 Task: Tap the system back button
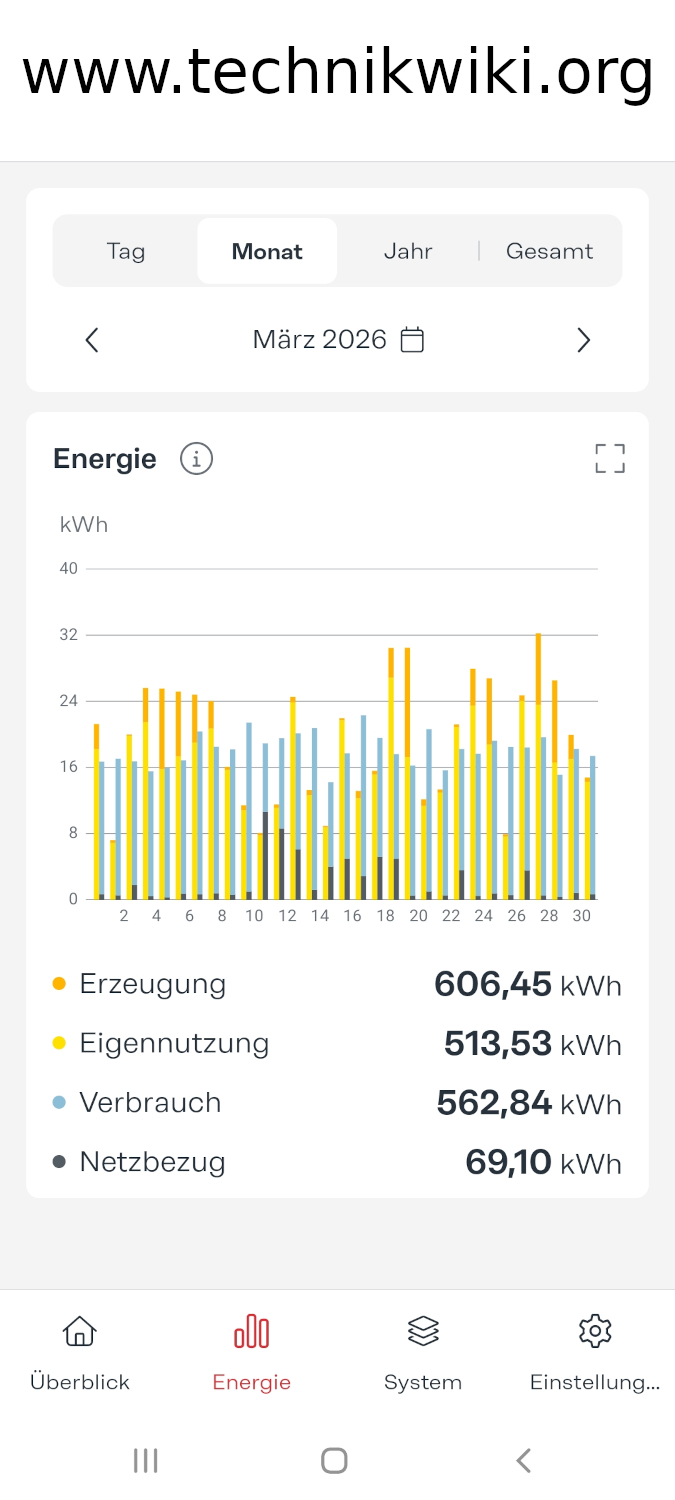tap(523, 1461)
